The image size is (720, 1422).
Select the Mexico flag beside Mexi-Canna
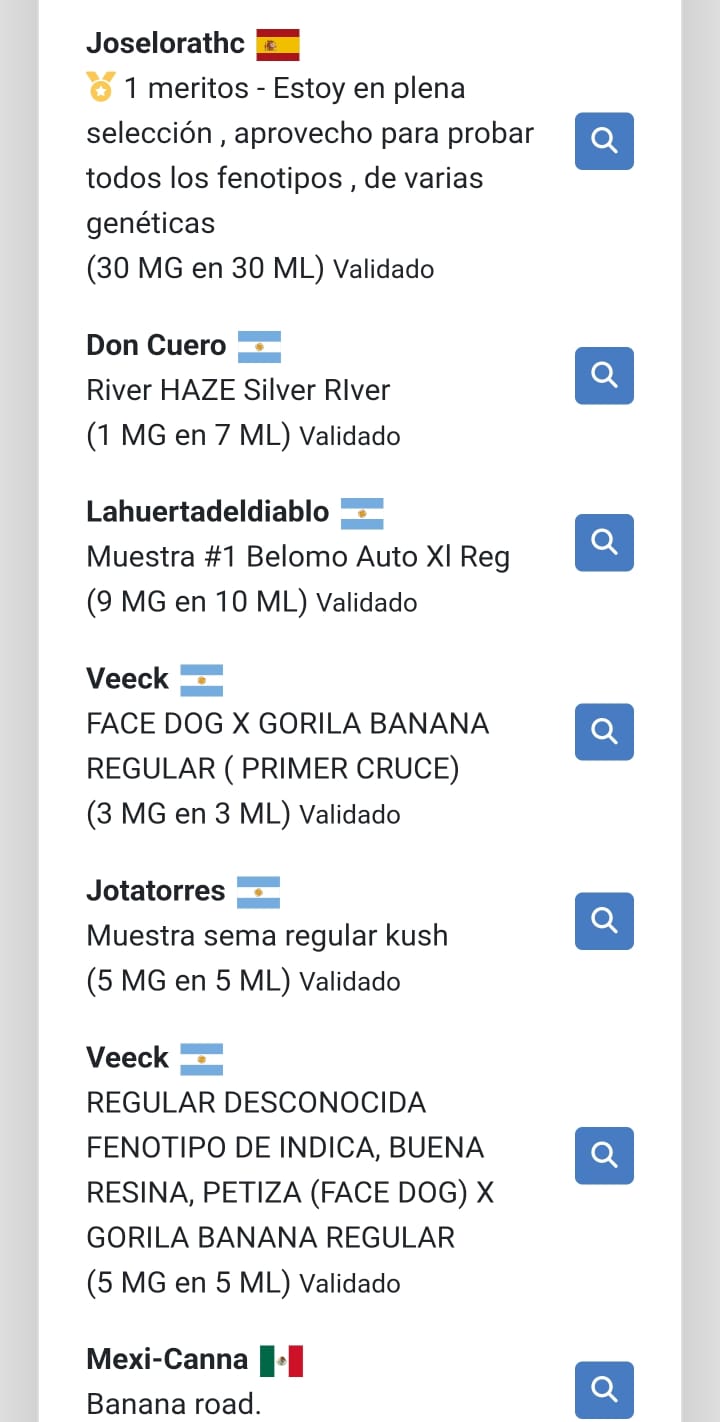(x=282, y=1358)
